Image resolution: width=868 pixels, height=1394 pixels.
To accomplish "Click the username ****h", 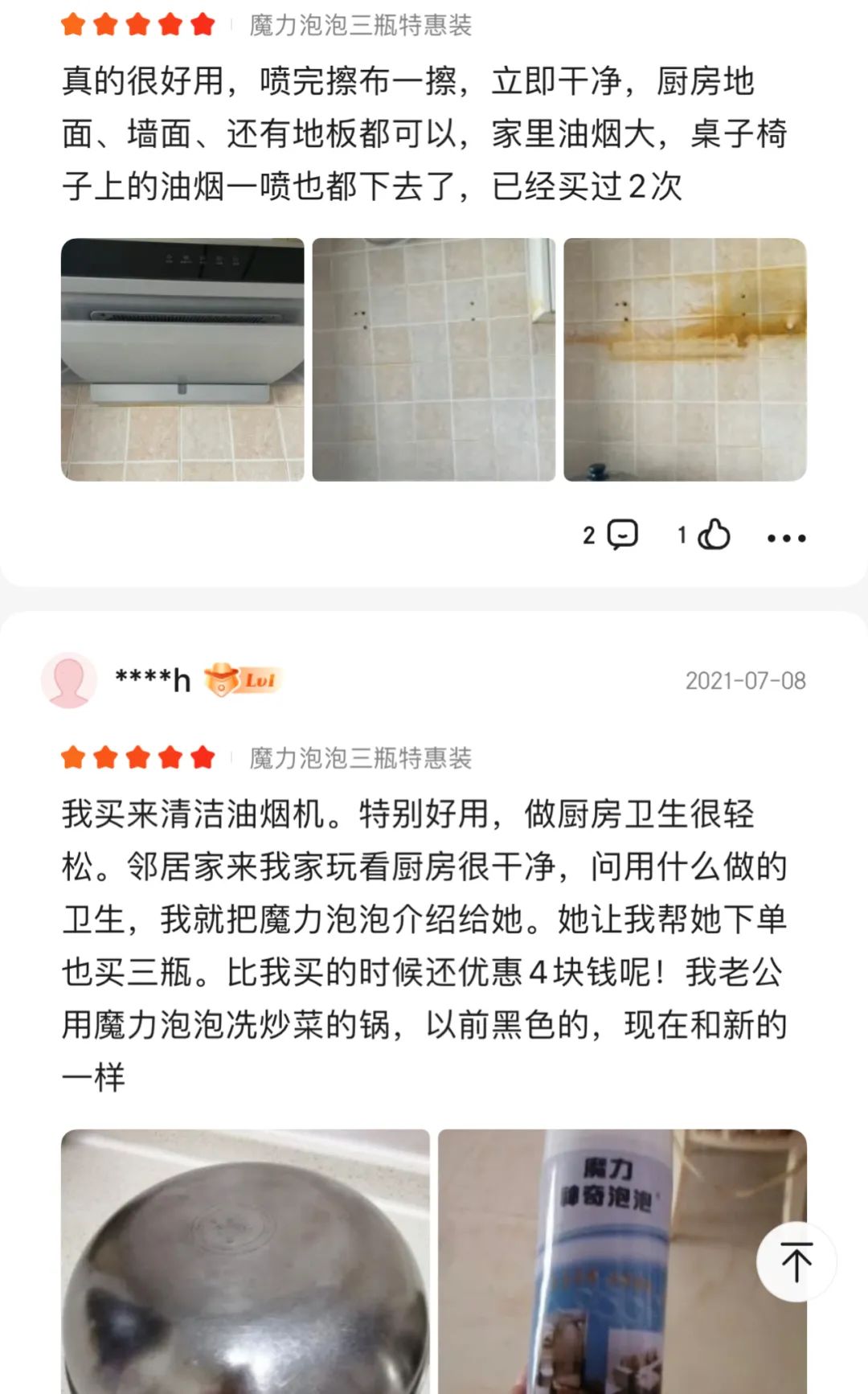I will click(150, 681).
